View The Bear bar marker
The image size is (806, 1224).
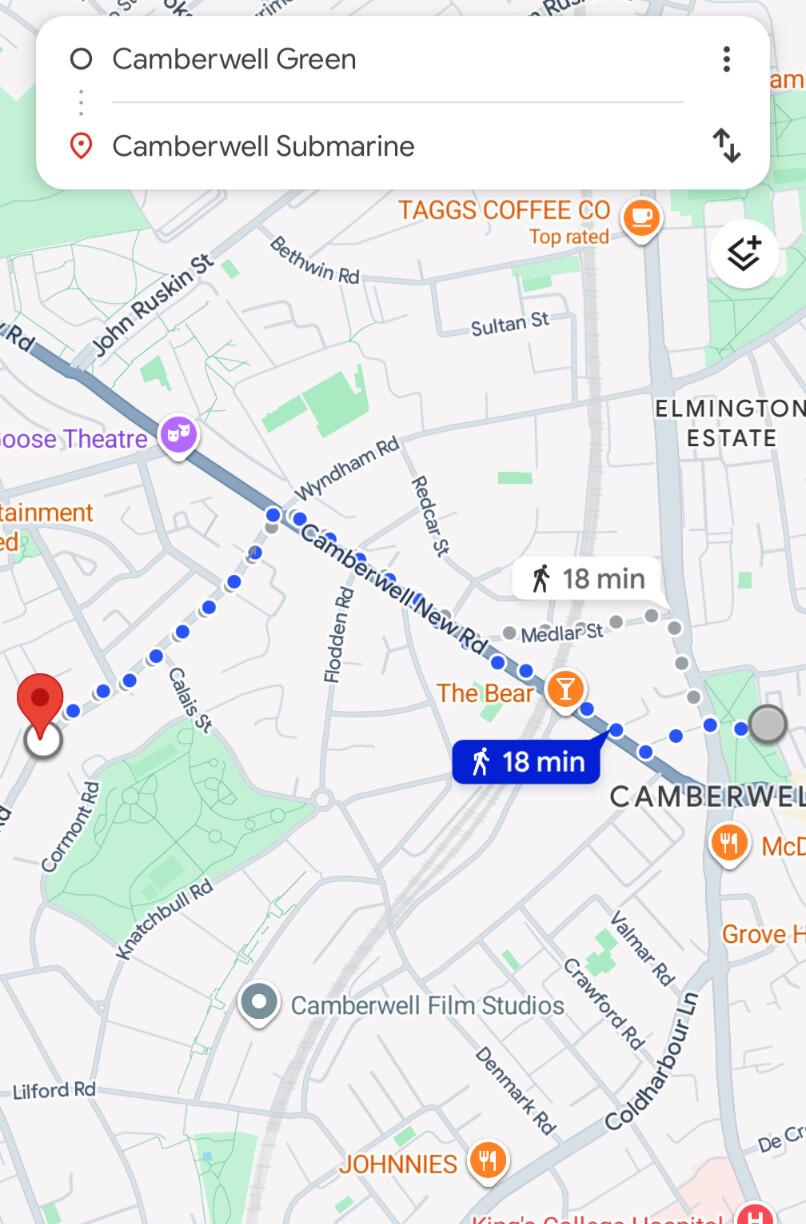coord(565,690)
